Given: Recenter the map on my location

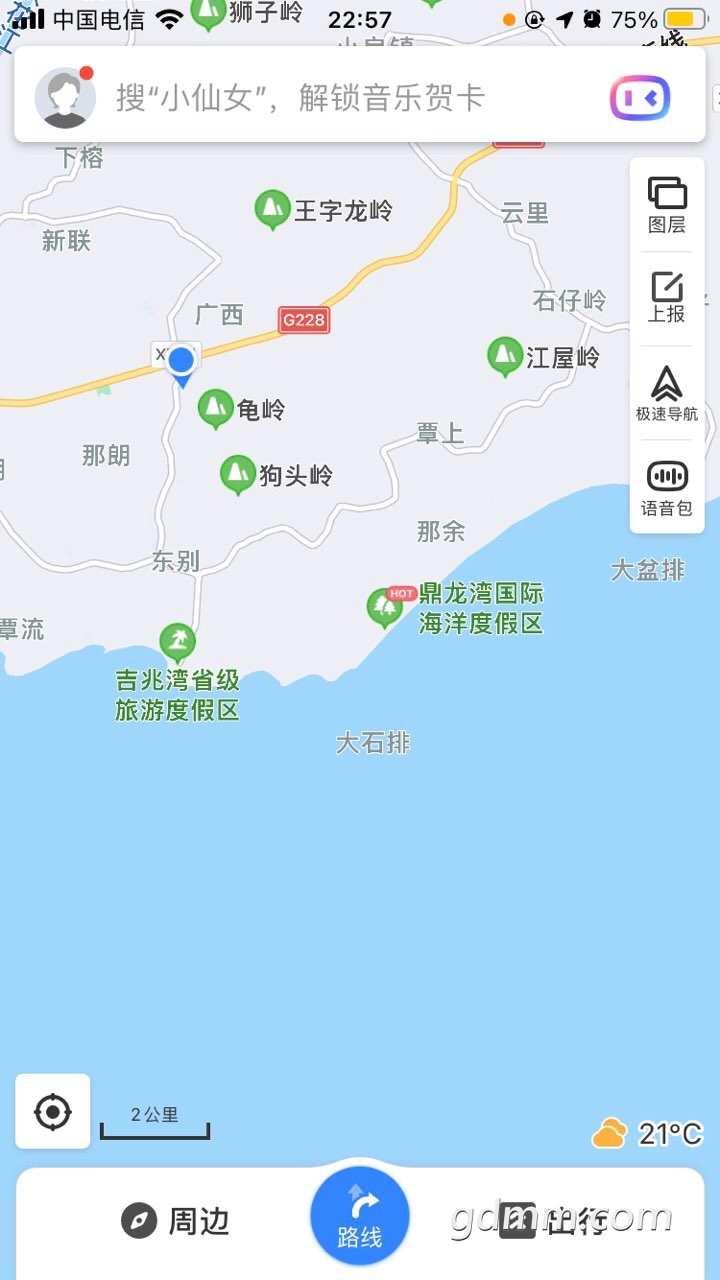Looking at the screenshot, I should click(53, 1111).
